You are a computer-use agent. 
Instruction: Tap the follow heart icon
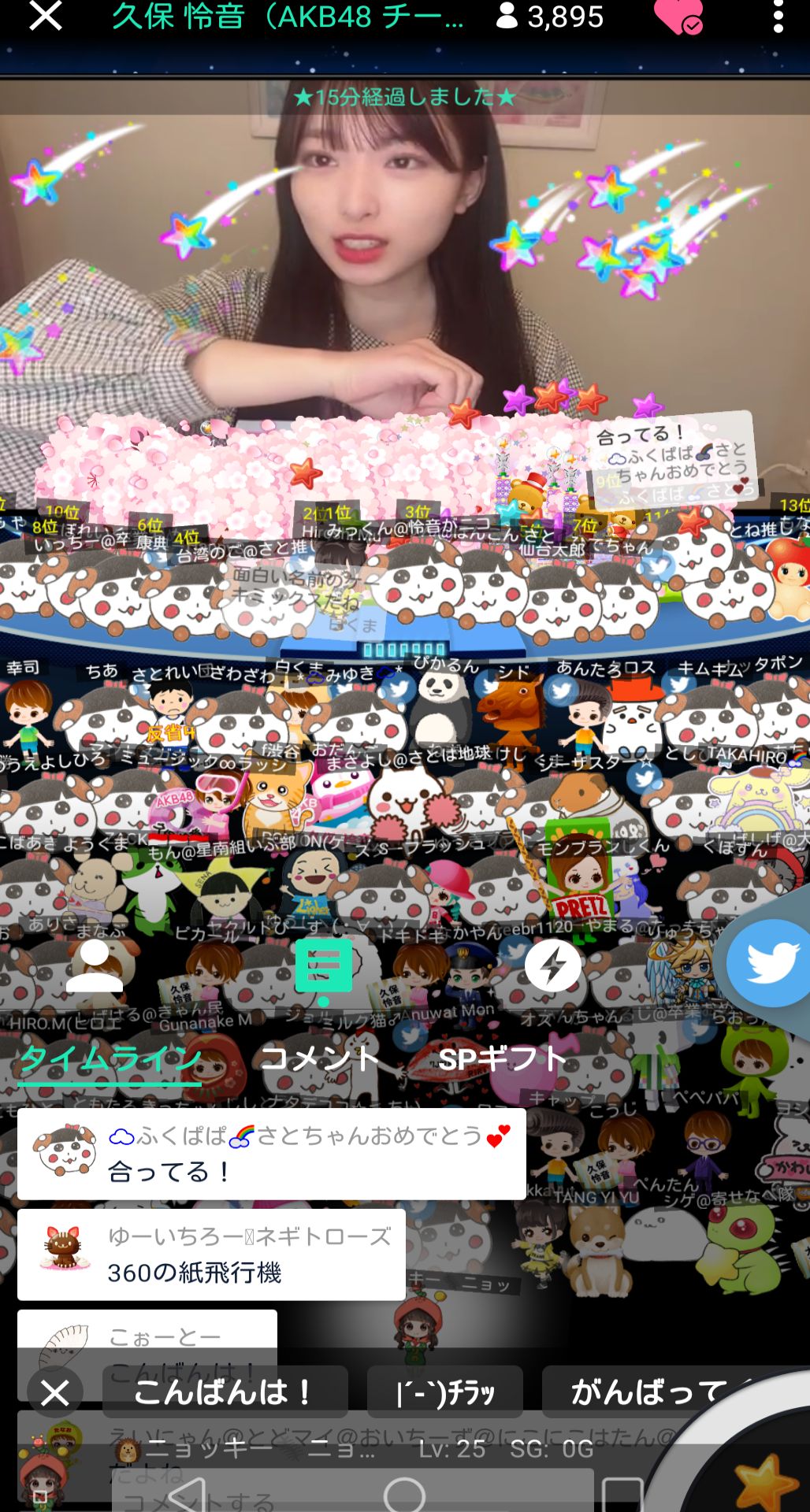click(x=678, y=17)
